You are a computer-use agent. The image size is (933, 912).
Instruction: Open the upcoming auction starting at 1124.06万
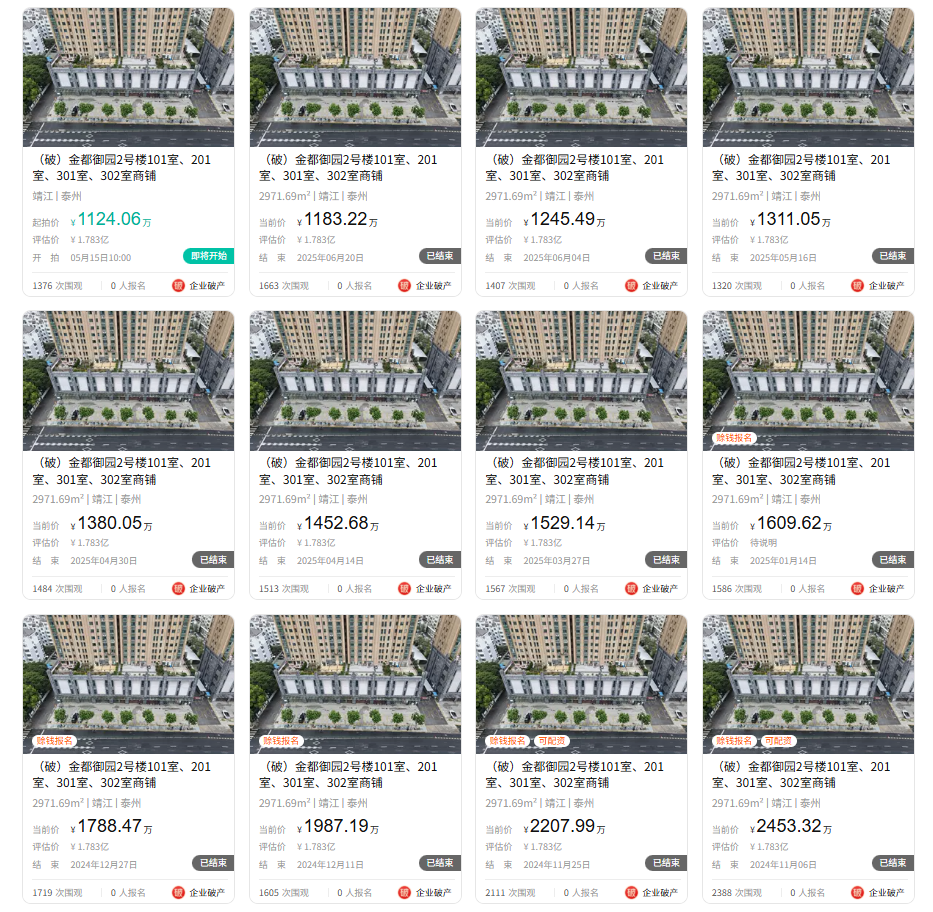click(x=128, y=168)
